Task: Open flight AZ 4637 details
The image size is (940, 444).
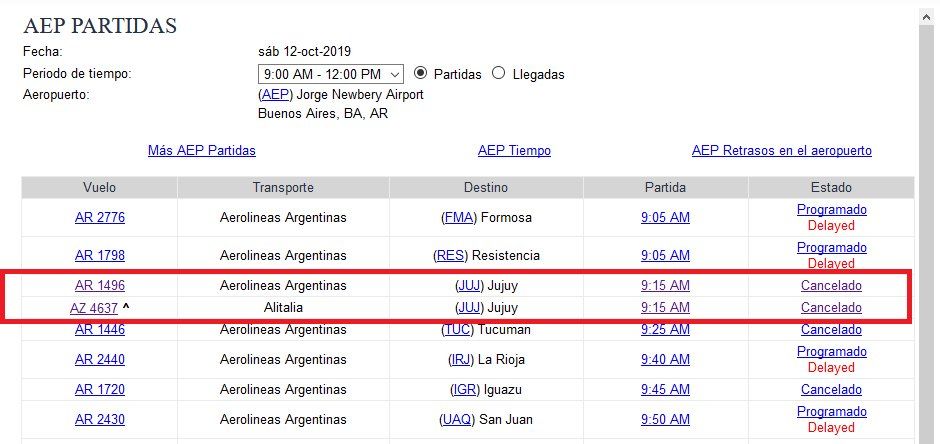Action: coord(94,308)
